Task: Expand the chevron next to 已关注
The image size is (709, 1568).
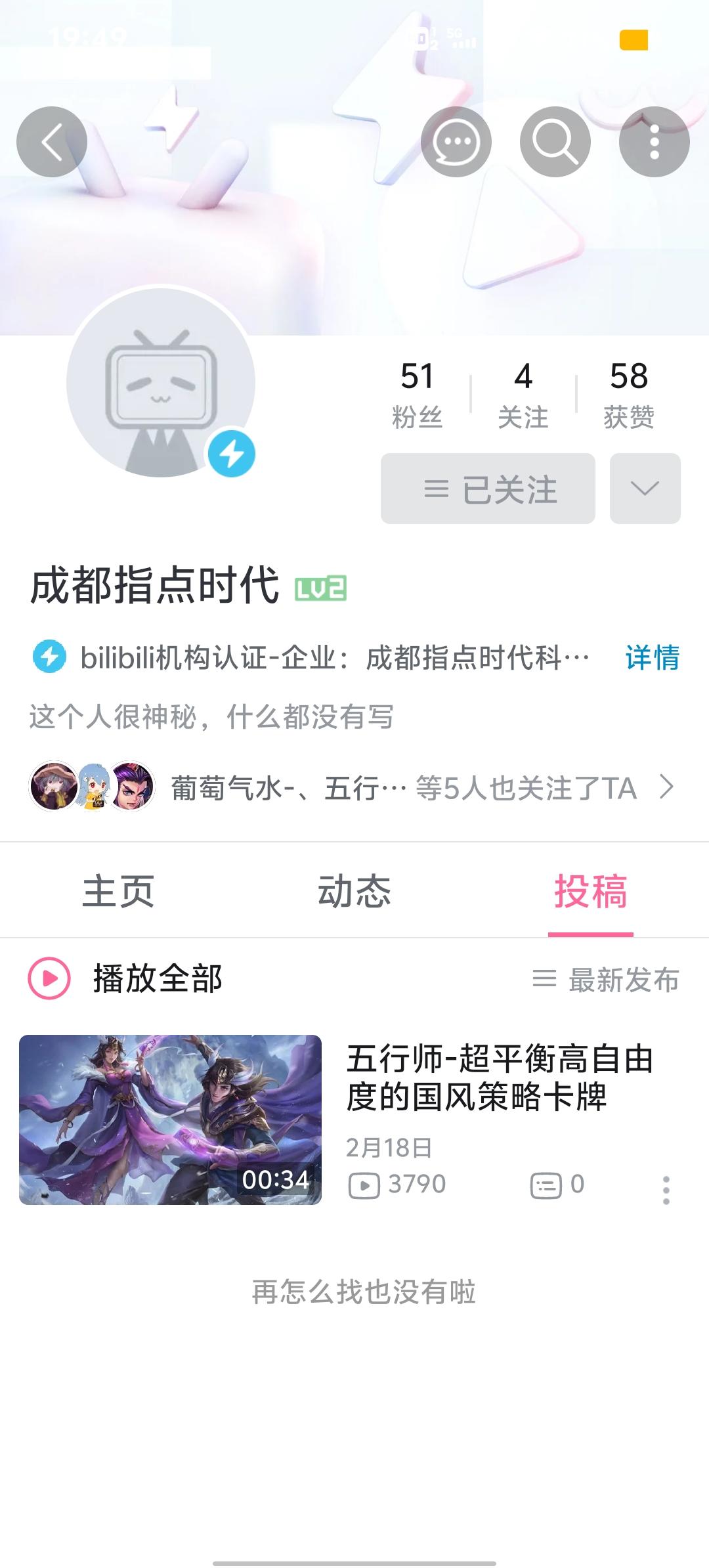Action: point(643,489)
